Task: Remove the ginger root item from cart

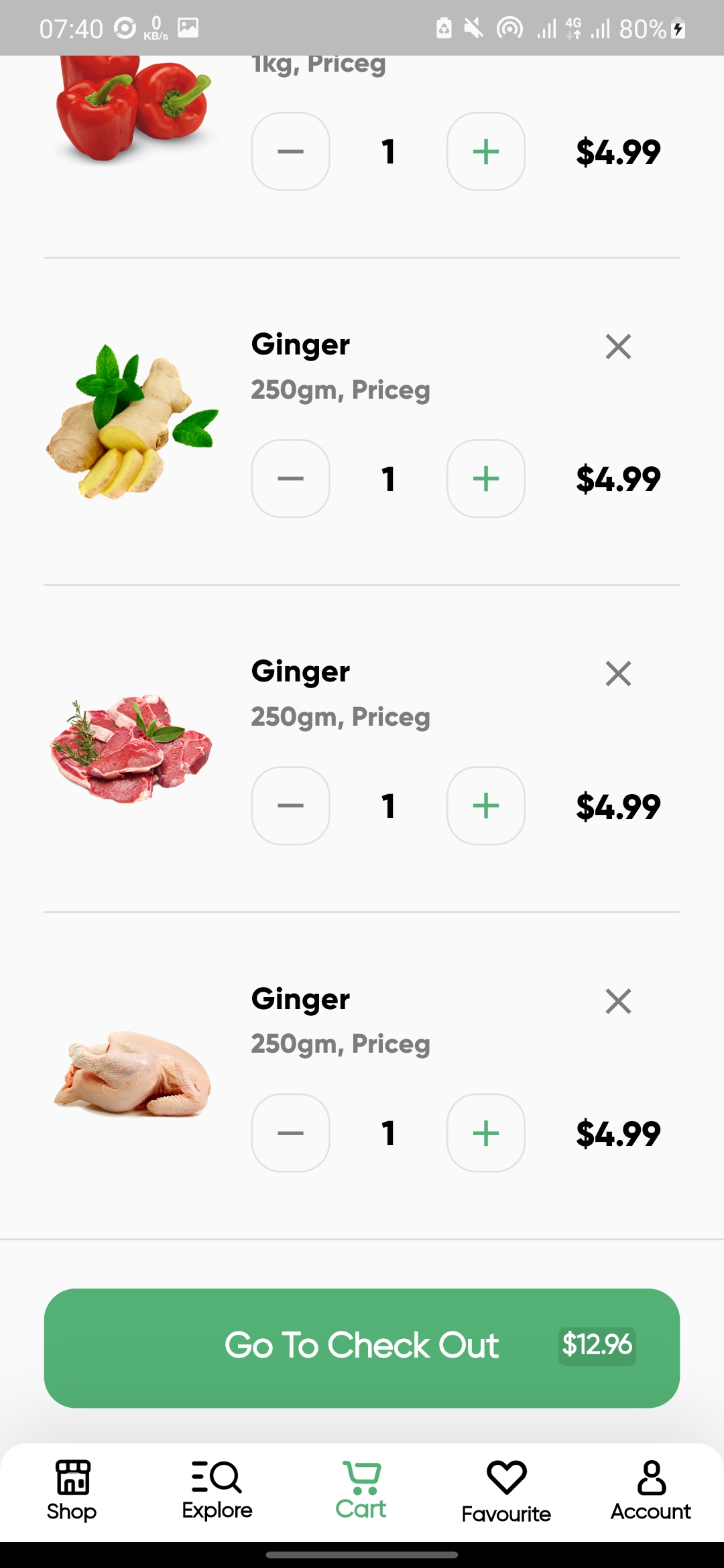Action: 618,346
